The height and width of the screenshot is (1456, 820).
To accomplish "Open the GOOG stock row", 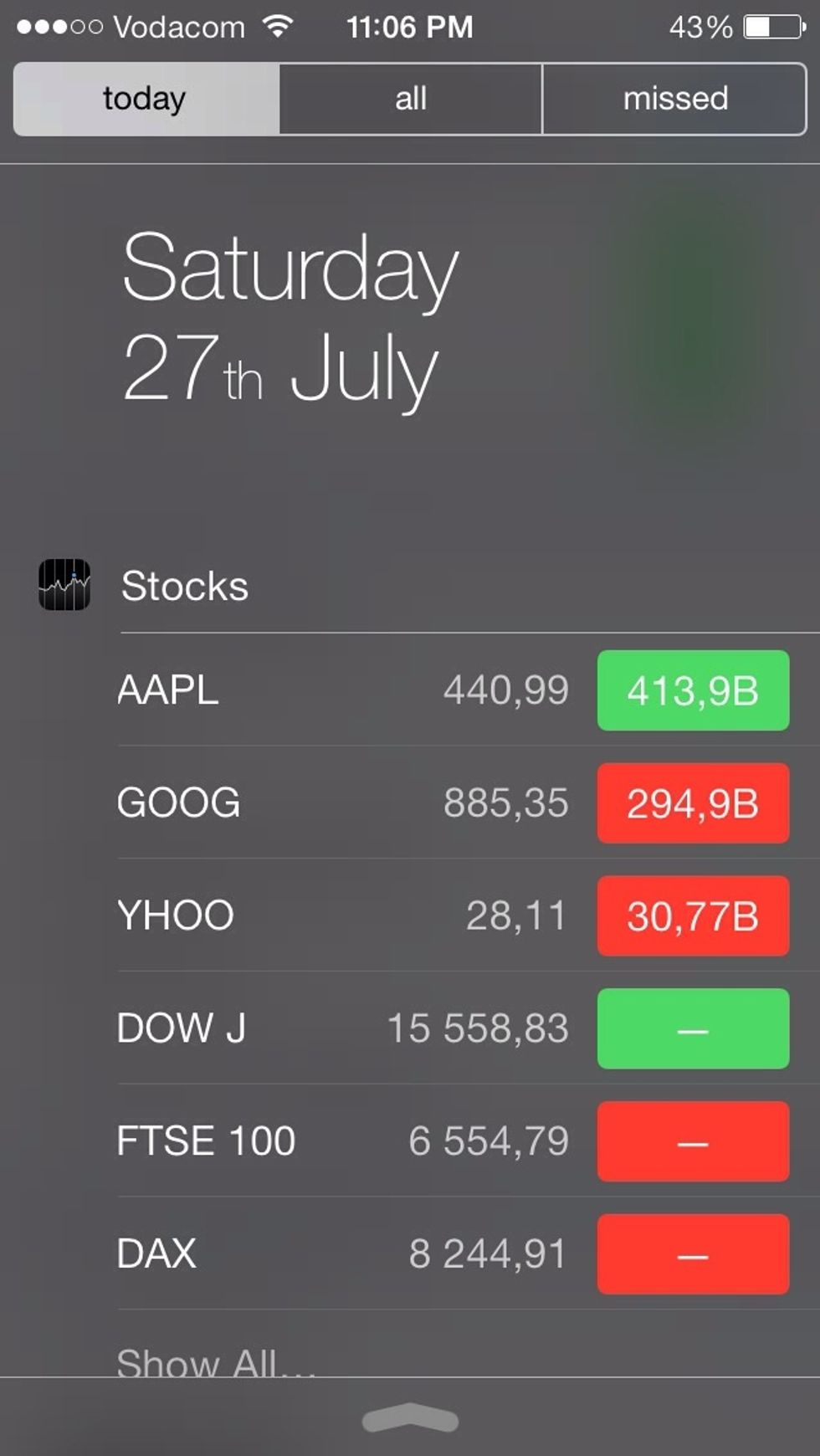I will point(469,802).
